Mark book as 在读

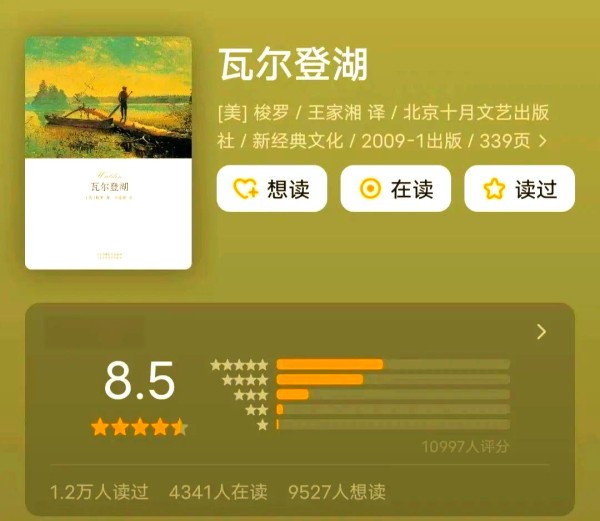click(x=395, y=189)
